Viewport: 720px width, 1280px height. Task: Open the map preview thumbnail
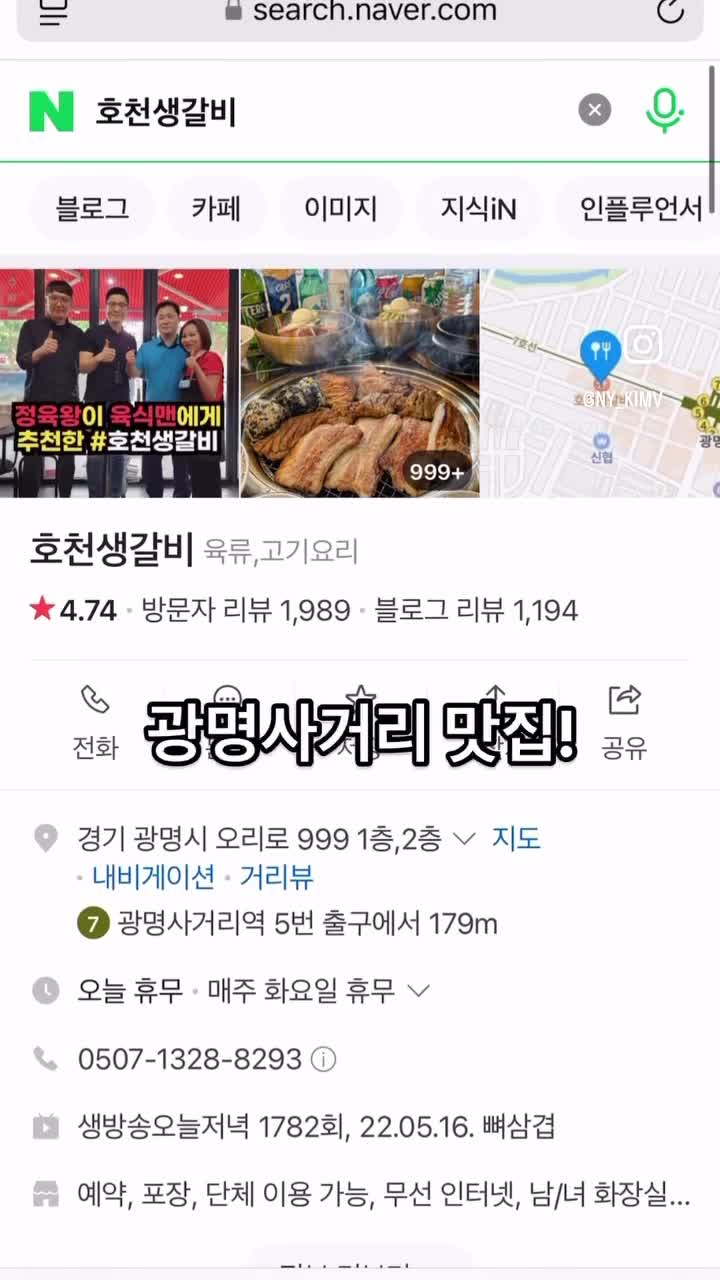coord(600,383)
